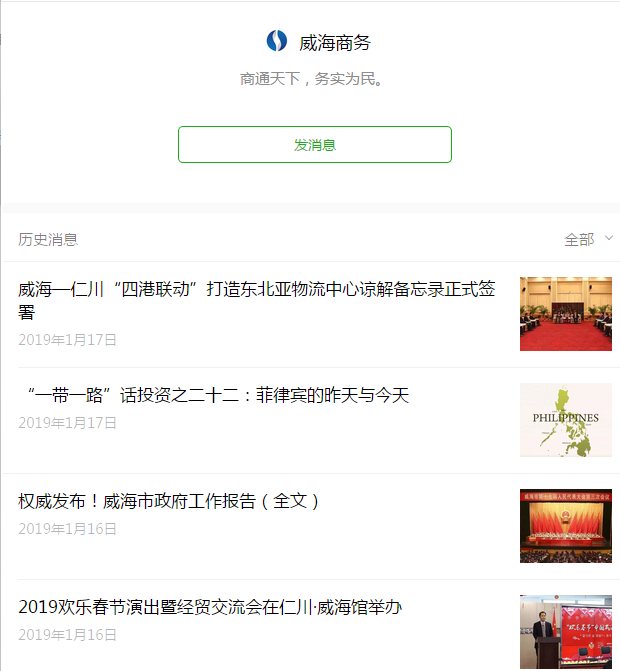Open the article about 威海—仁川“四港联动”
Viewport: 620px width, 671px height.
pos(257,300)
